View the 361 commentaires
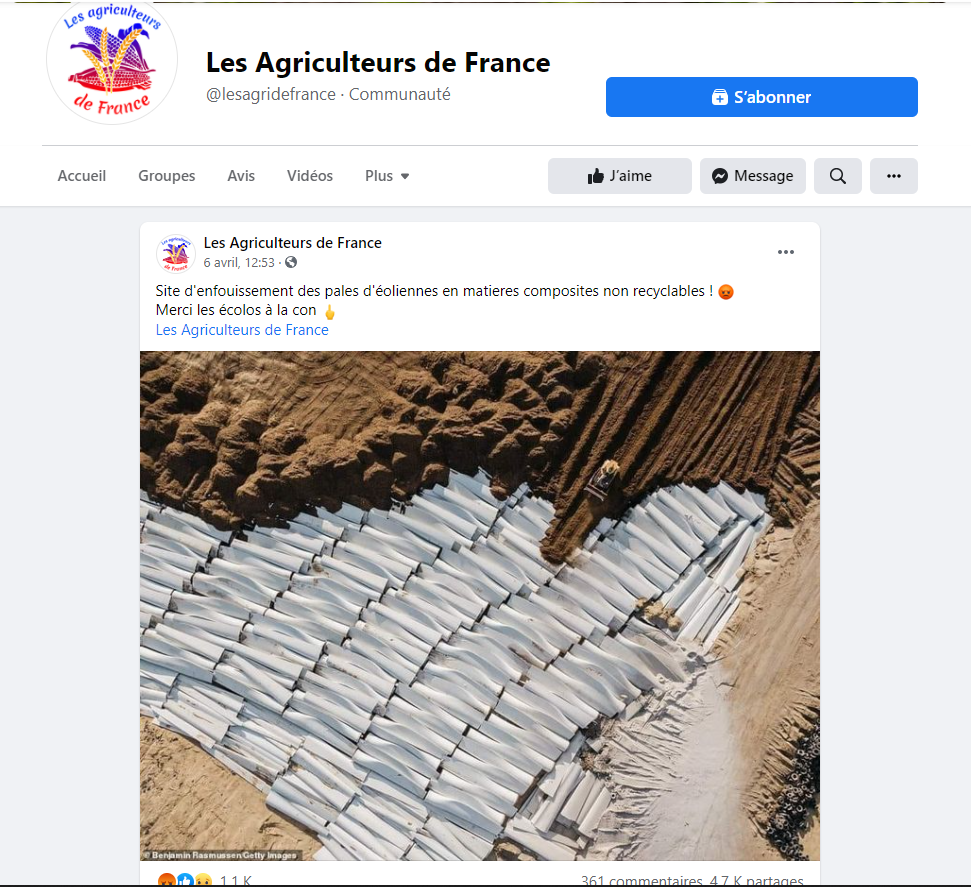Viewport: 971px width, 887px height. (641, 880)
